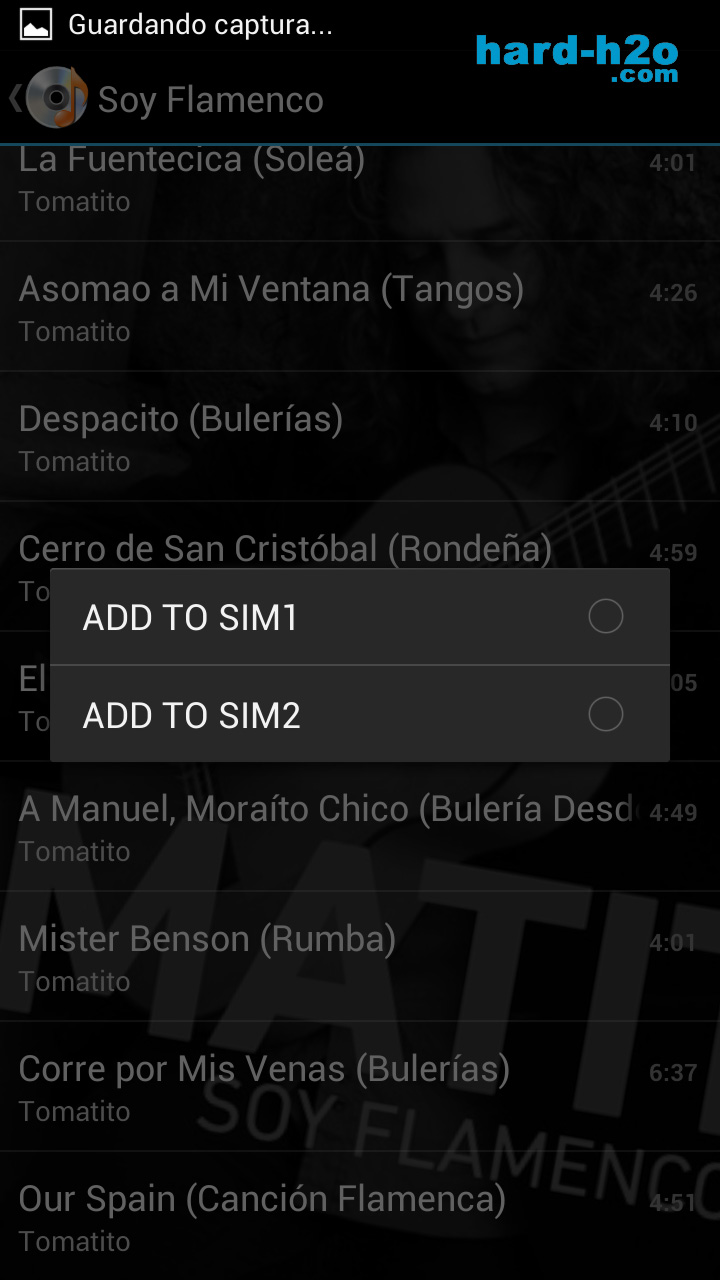Play Corre por Mis Venas (Bulerías)

click(360, 1087)
